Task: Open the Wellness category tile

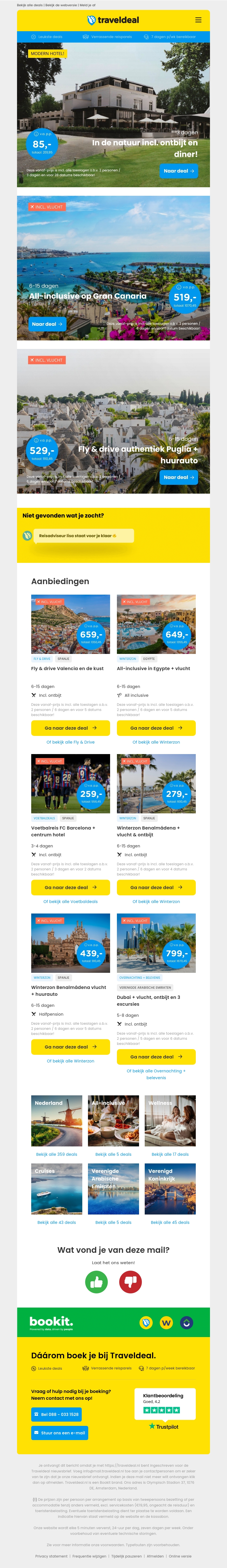Action: pyautogui.click(x=171, y=1121)
